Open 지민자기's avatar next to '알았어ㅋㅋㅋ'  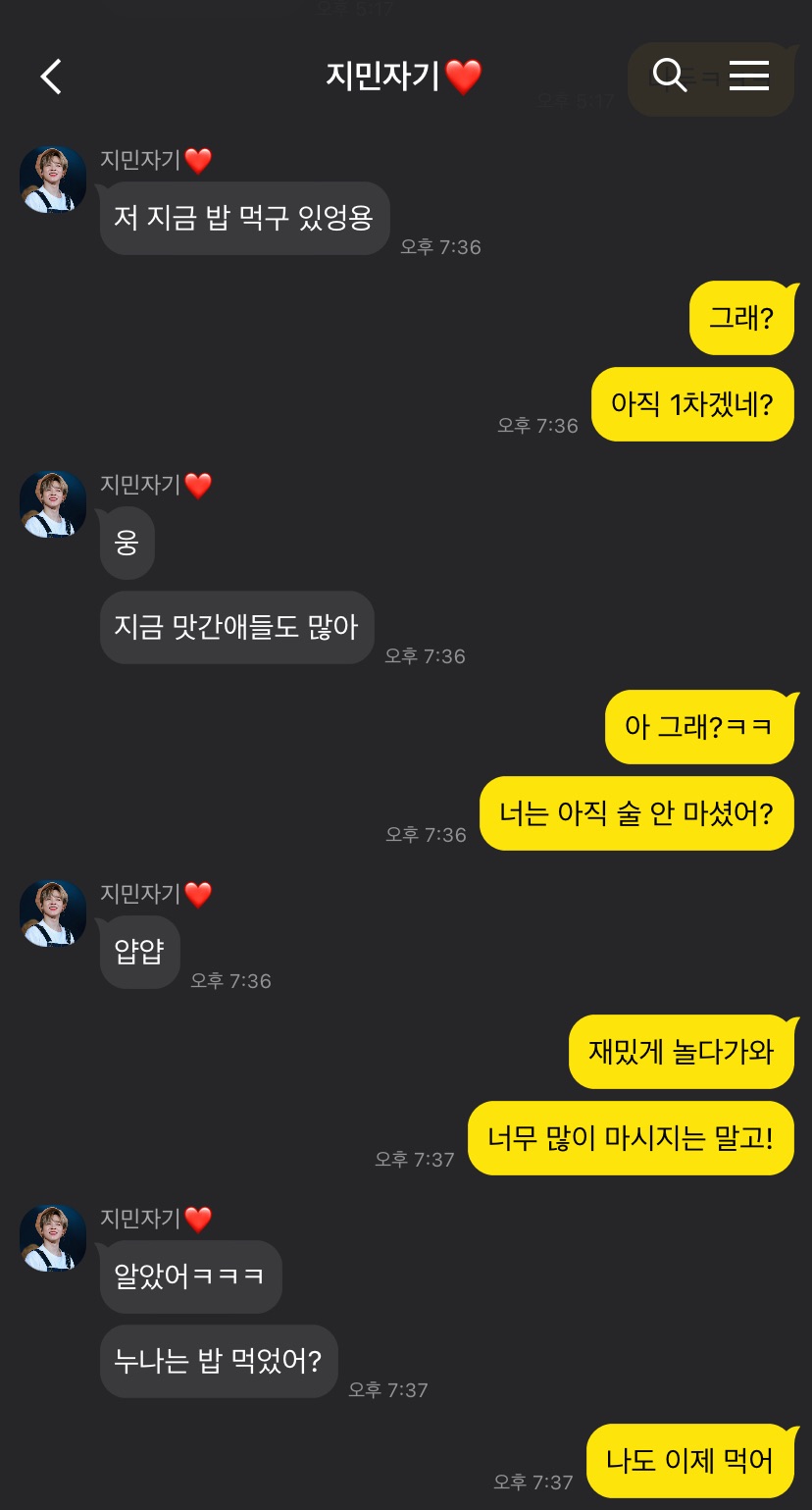point(53,1237)
